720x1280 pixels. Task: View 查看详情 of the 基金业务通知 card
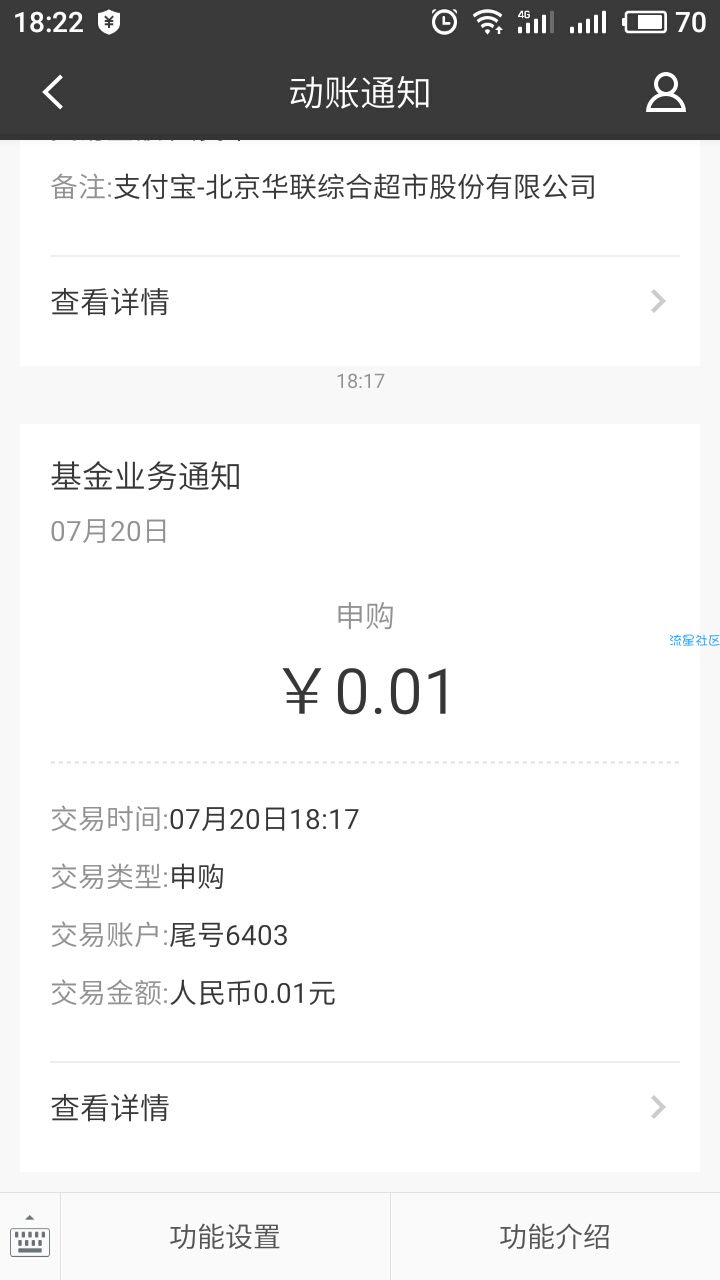click(360, 1108)
